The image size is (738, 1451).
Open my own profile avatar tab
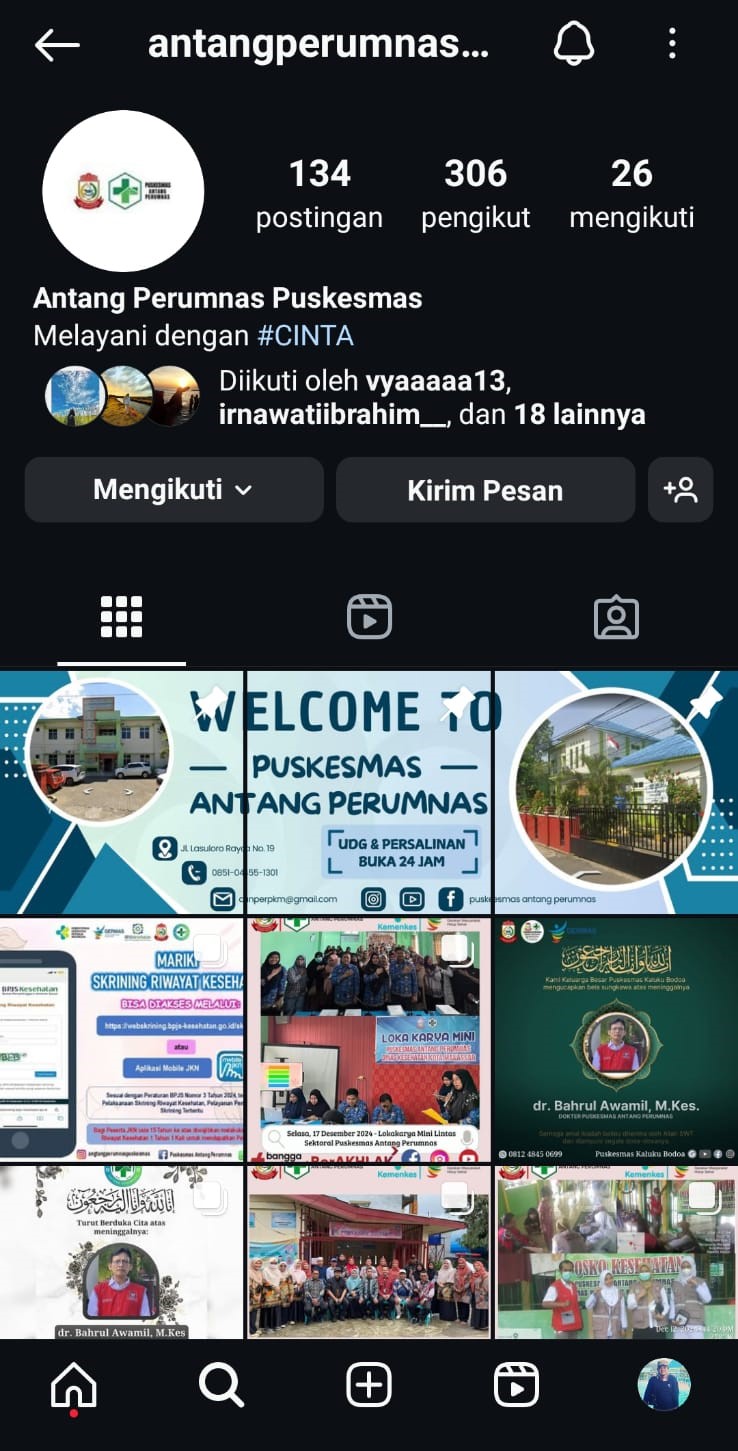coord(664,1385)
